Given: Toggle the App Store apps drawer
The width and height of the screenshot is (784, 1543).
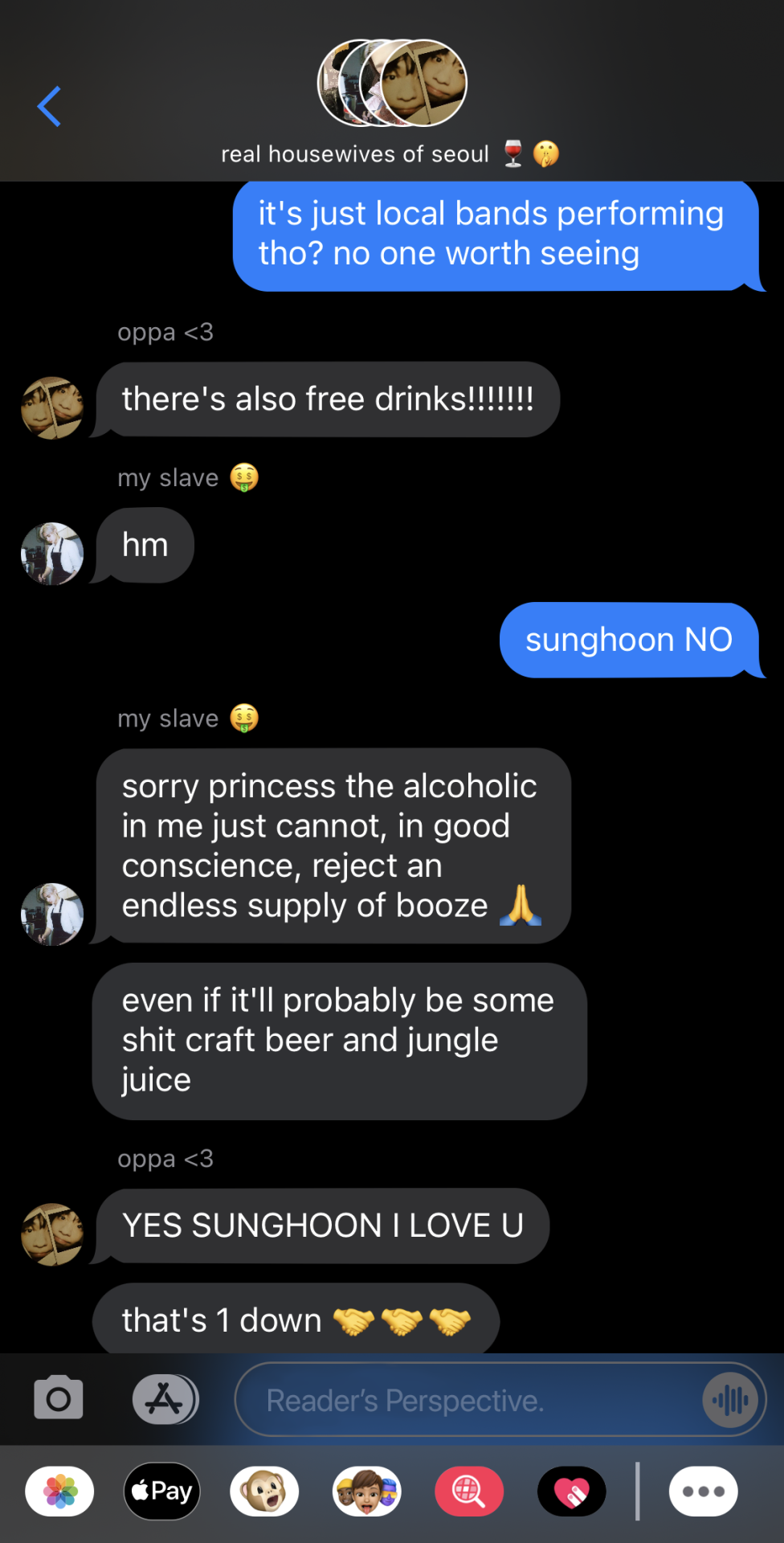Looking at the screenshot, I should pos(165,1399).
